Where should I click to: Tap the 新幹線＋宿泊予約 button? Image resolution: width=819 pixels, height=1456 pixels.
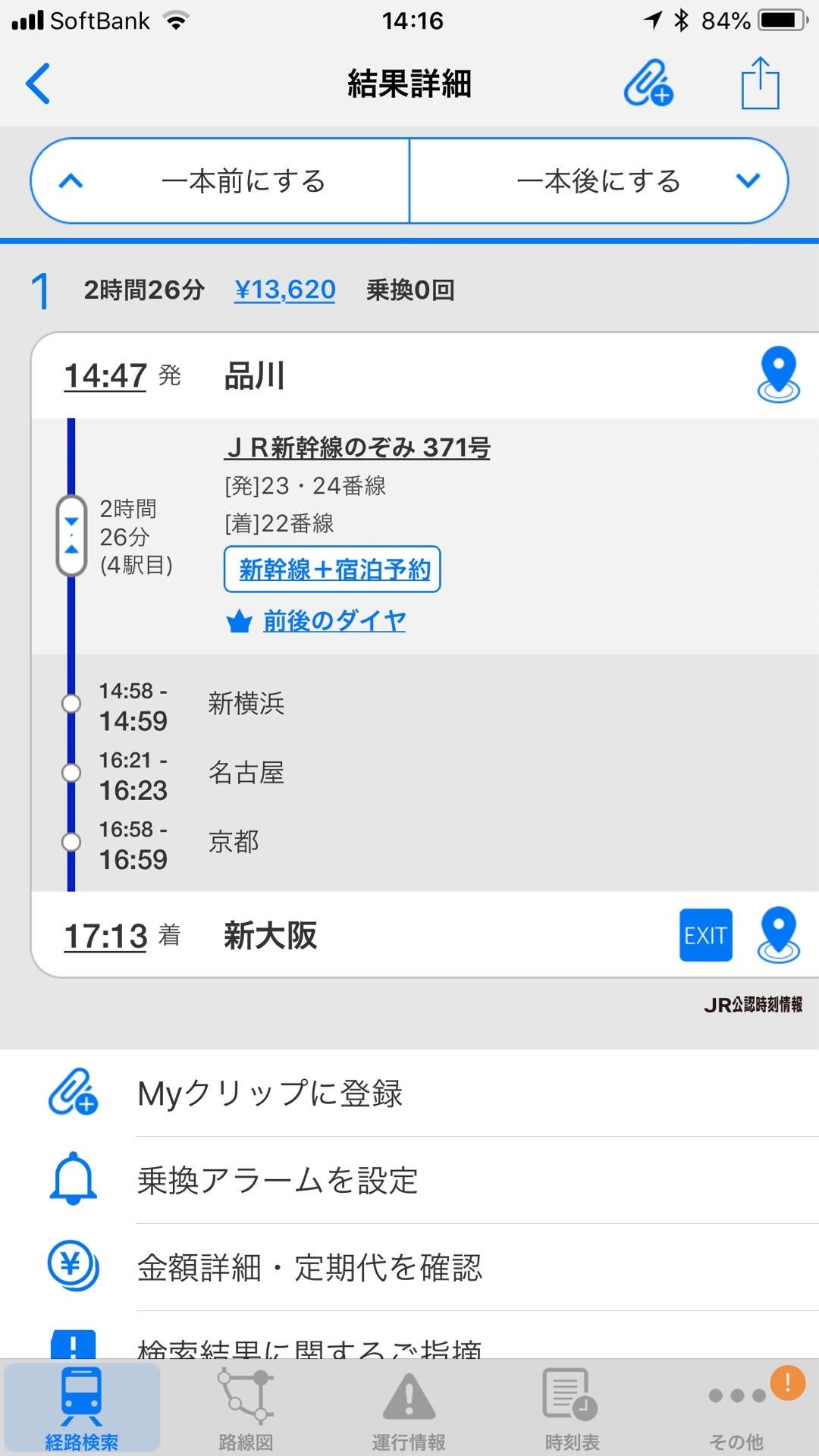pos(331,570)
